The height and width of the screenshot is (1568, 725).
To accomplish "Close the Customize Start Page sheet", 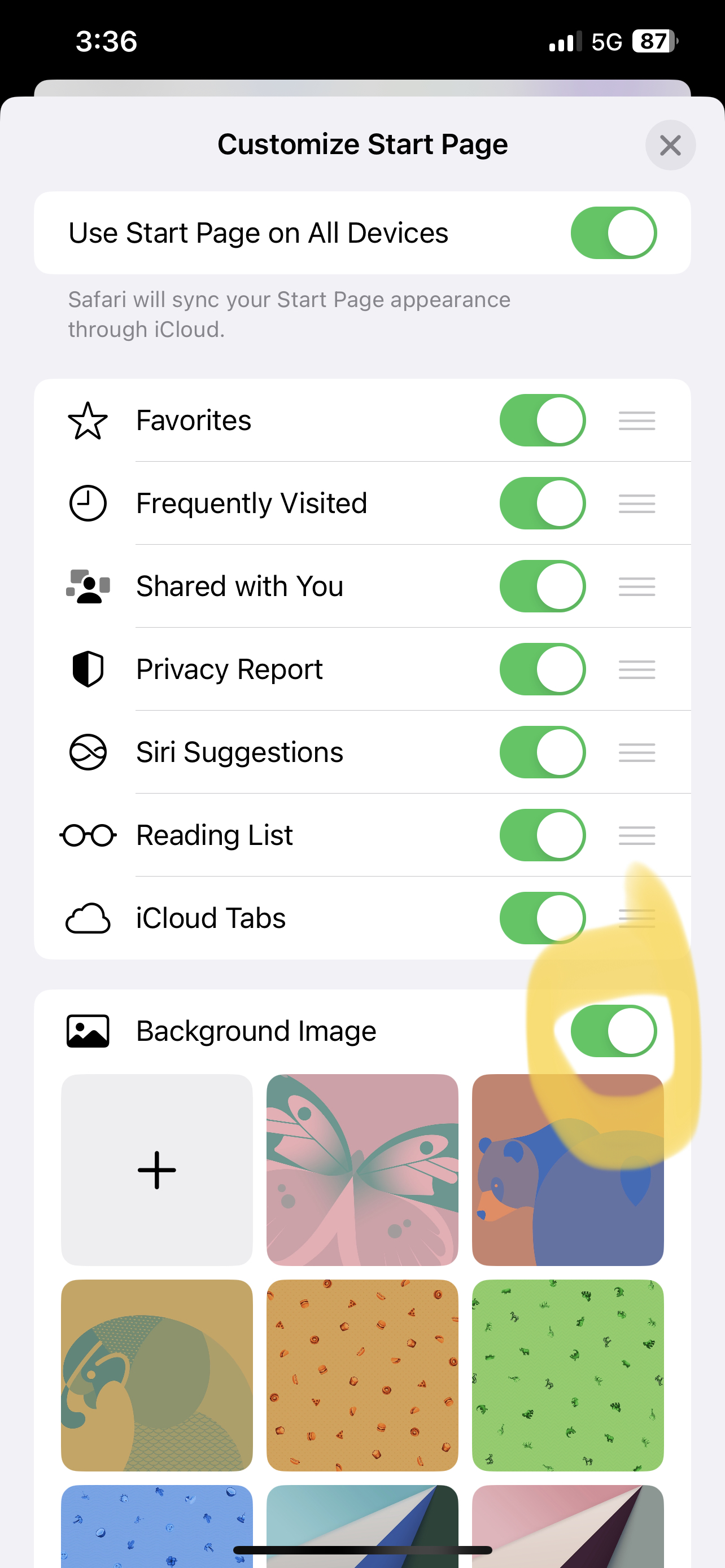I will pyautogui.click(x=670, y=146).
